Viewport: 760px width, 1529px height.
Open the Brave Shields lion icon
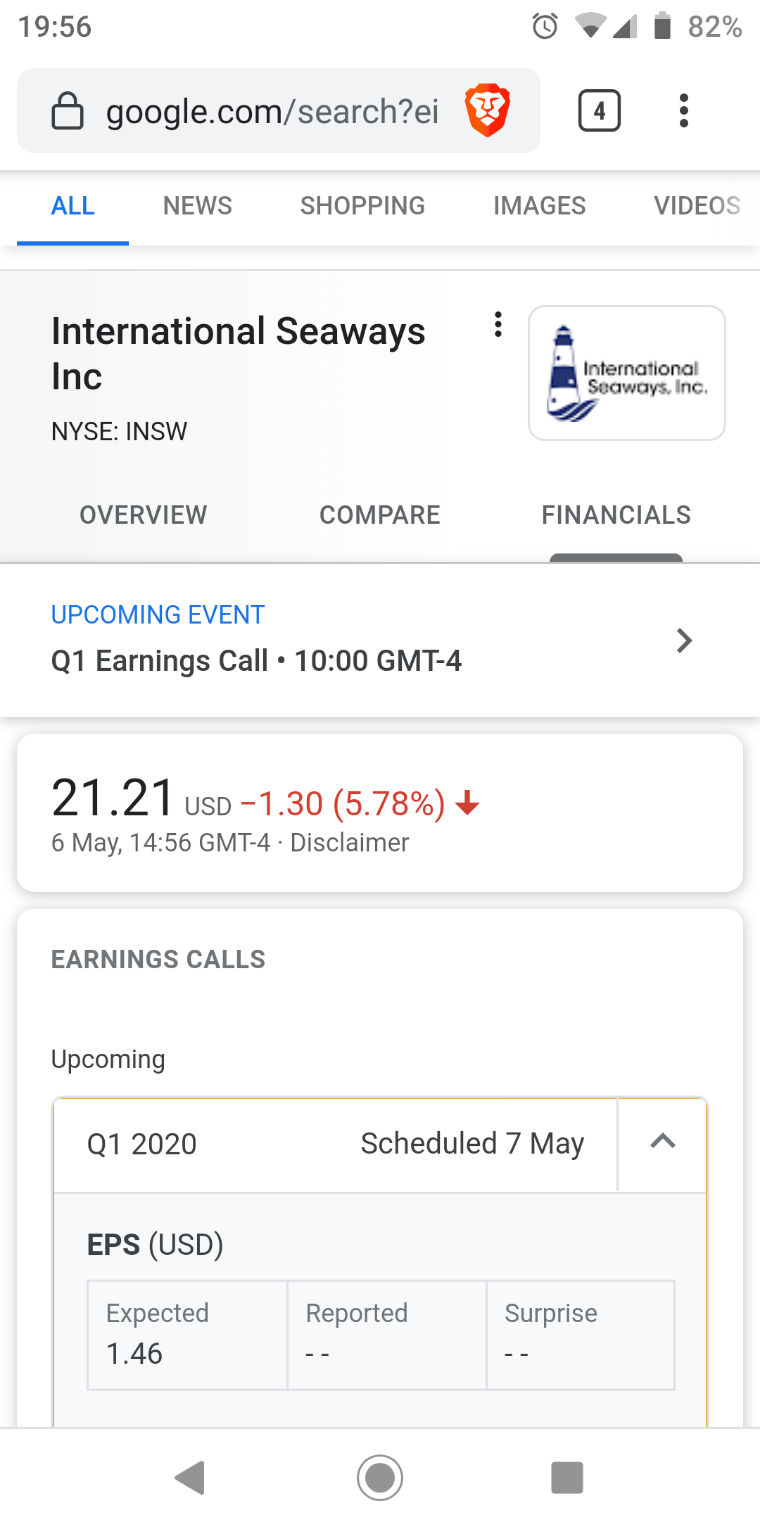coord(488,111)
